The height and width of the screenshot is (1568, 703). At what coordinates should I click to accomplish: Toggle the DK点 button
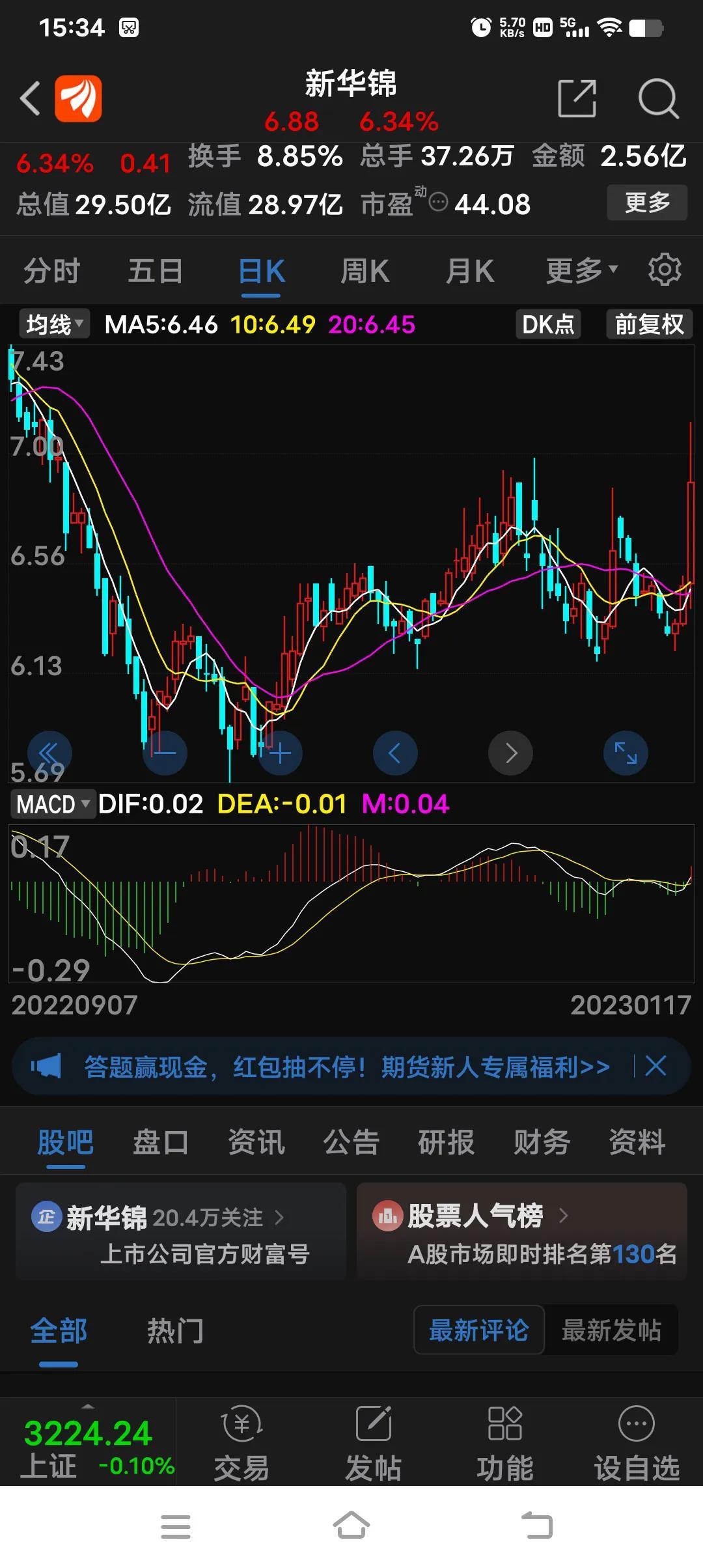(x=548, y=324)
